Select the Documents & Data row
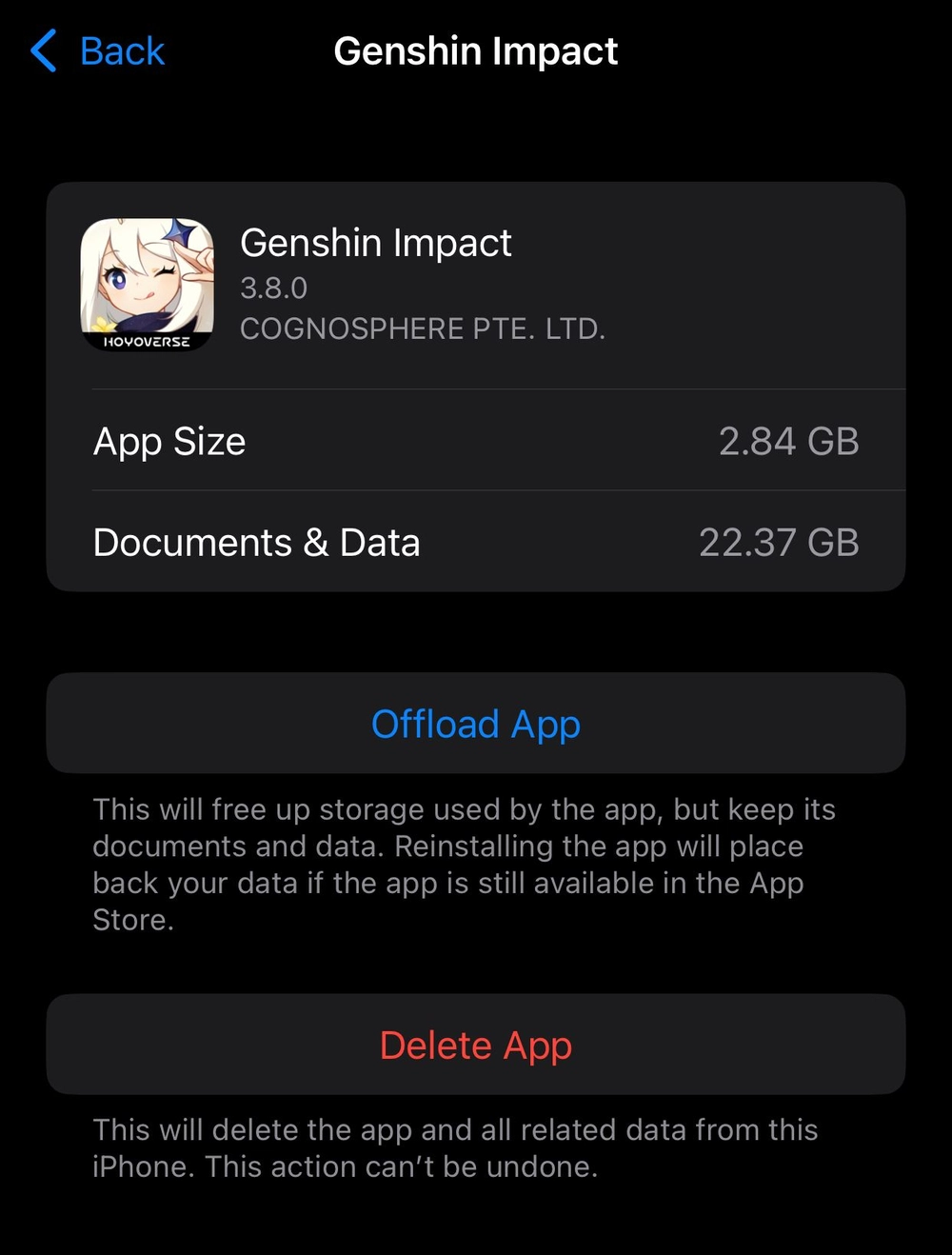Image resolution: width=952 pixels, height=1255 pixels. pyautogui.click(x=476, y=542)
